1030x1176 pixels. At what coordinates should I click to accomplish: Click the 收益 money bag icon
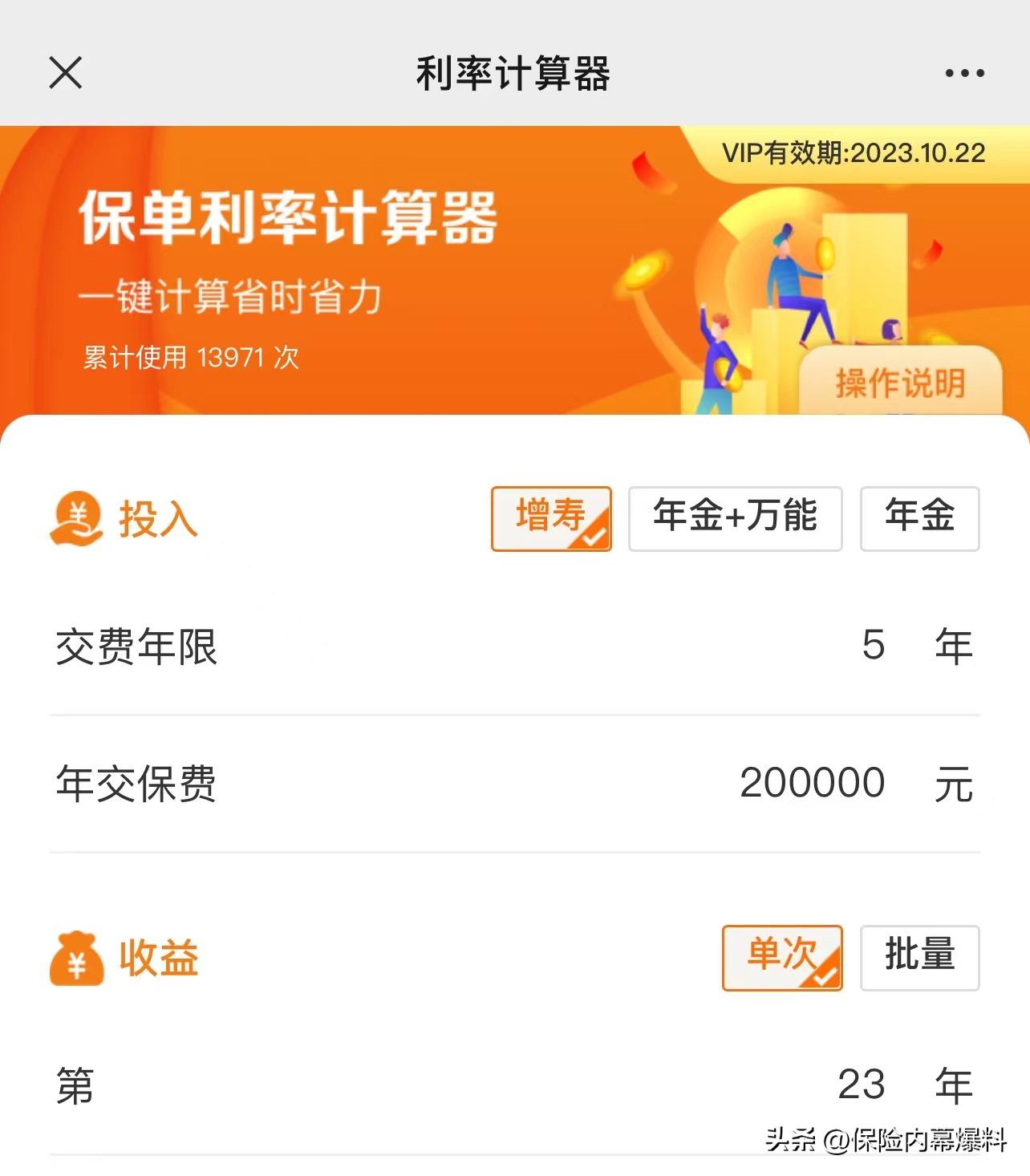(x=76, y=958)
